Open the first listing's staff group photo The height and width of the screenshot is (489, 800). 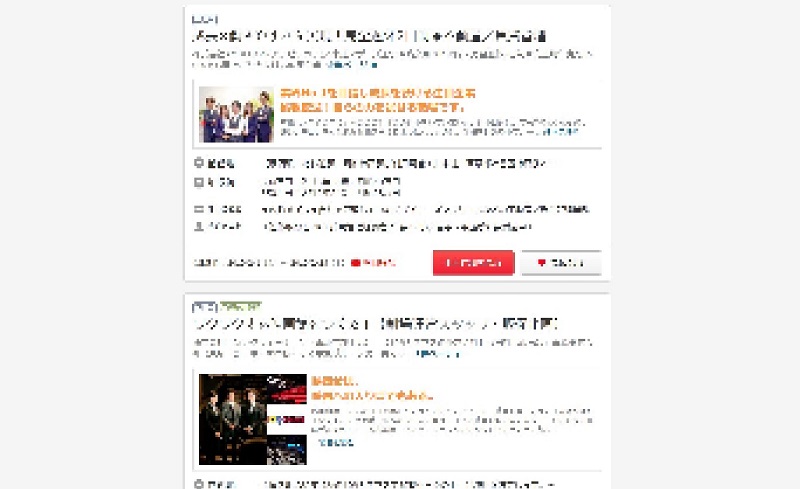235,114
